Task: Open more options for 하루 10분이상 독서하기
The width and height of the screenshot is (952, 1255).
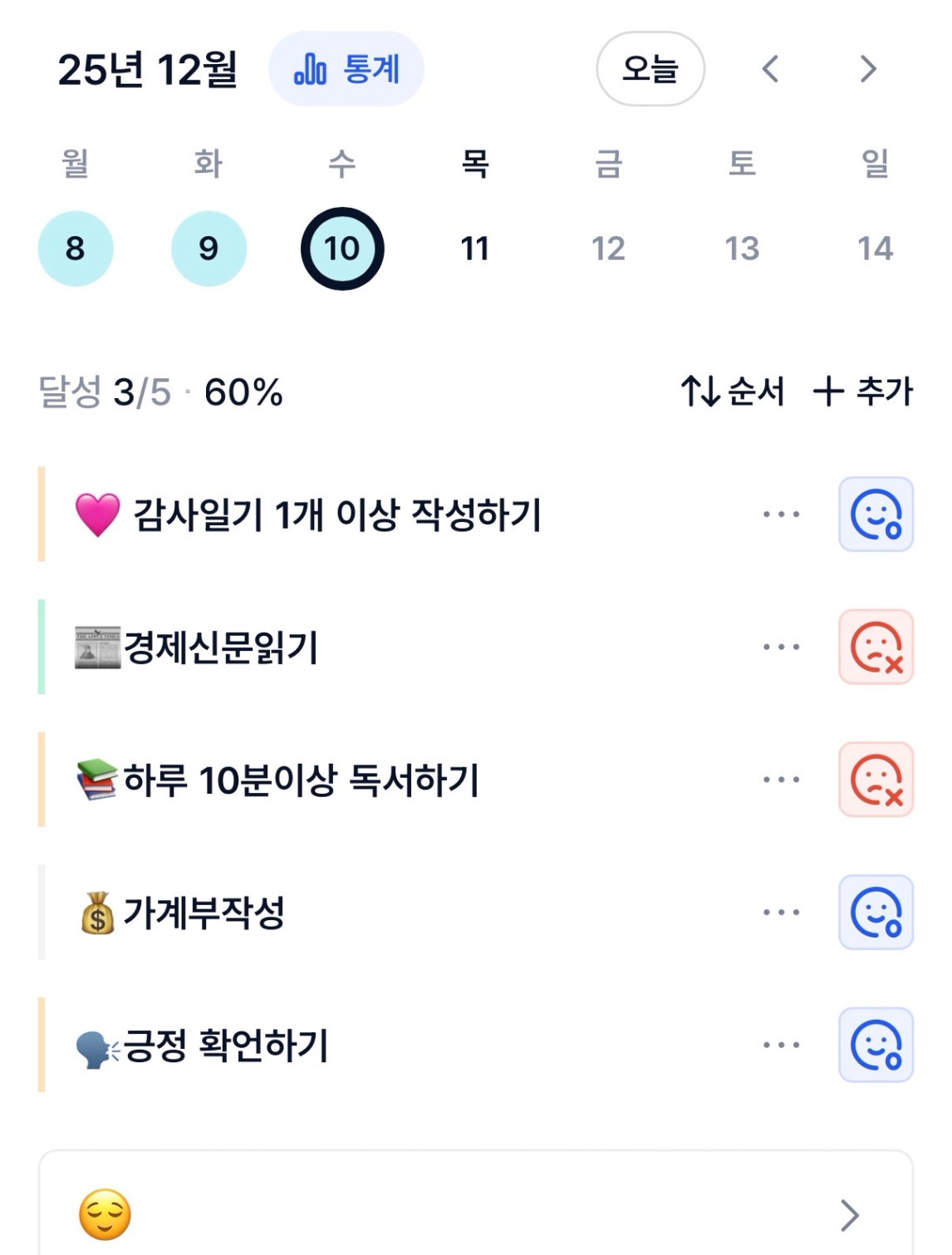Action: click(782, 780)
